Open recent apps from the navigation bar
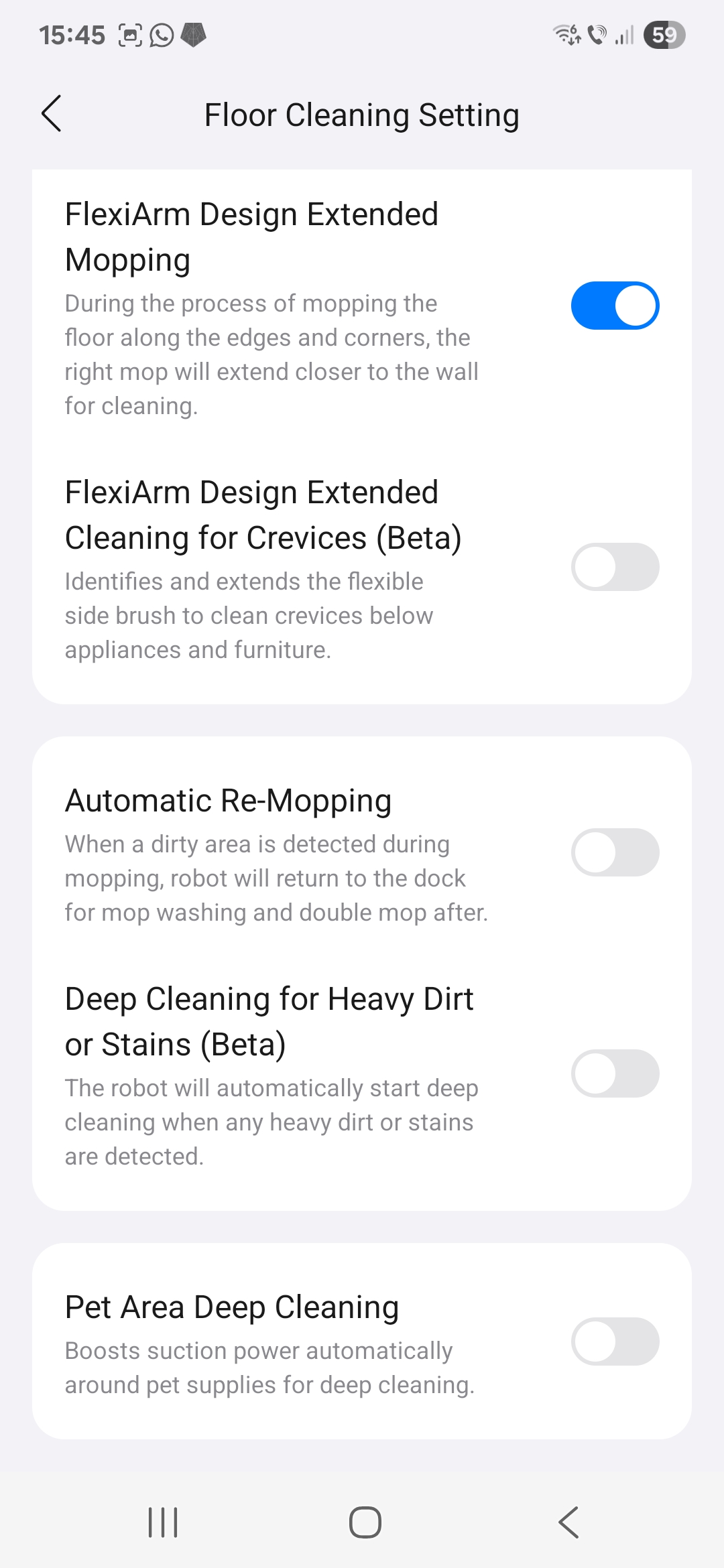This screenshot has height=1568, width=724. [163, 1522]
